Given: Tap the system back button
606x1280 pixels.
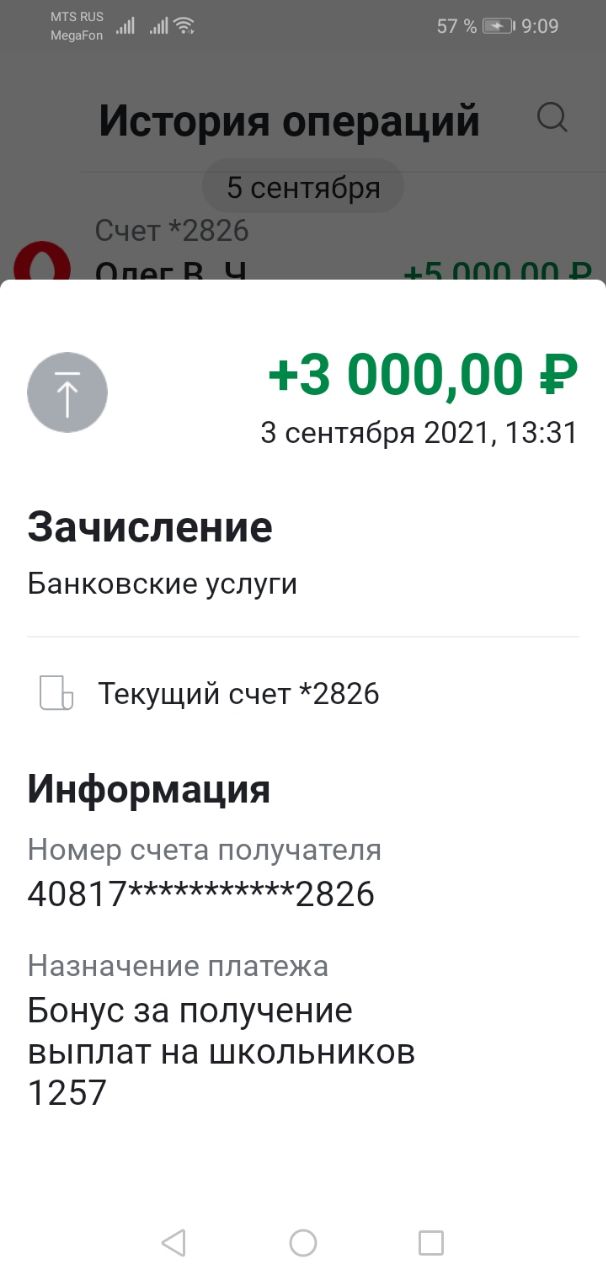Looking at the screenshot, I should pos(173,1242).
